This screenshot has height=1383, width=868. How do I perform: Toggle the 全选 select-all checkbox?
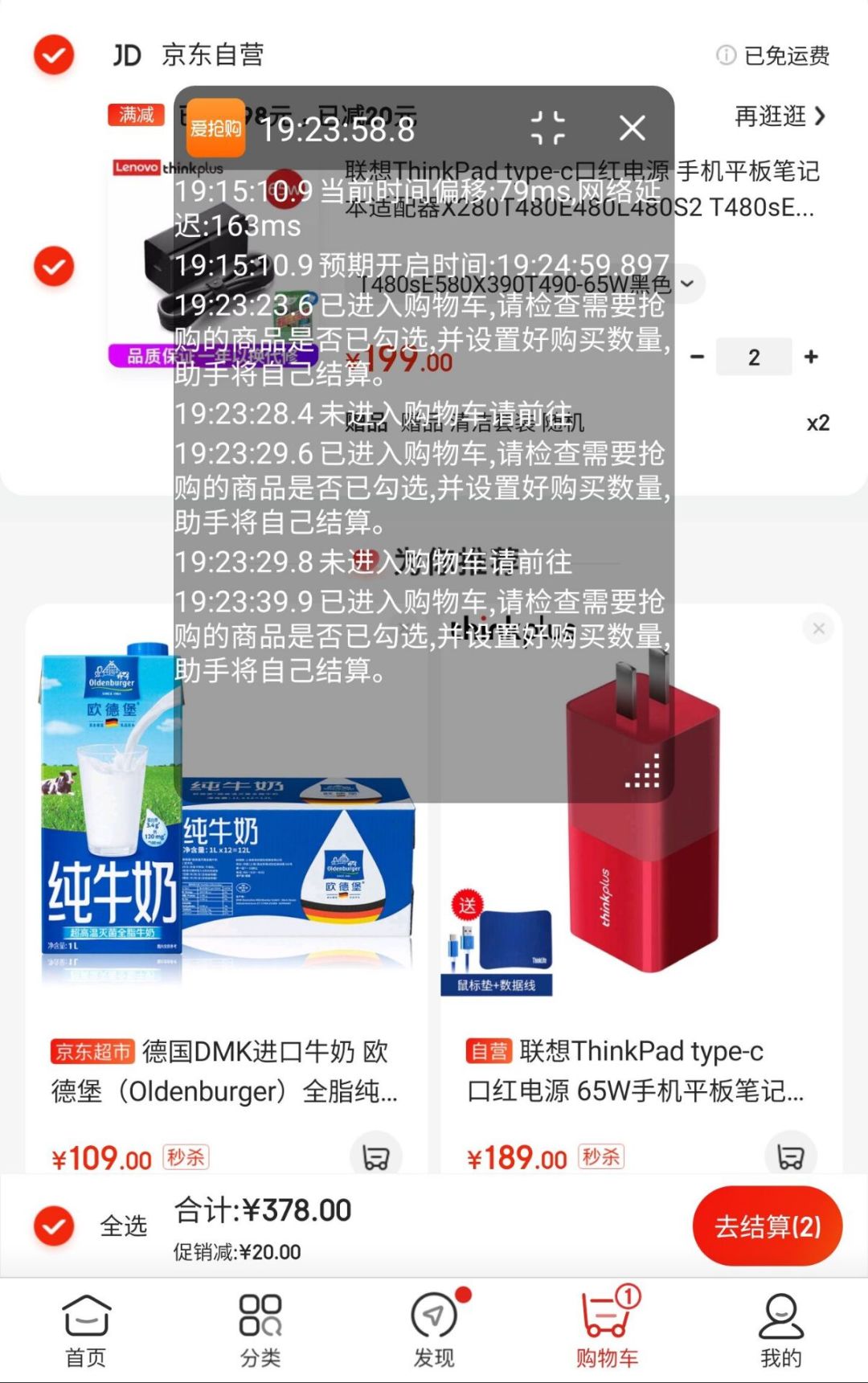[x=54, y=1225]
